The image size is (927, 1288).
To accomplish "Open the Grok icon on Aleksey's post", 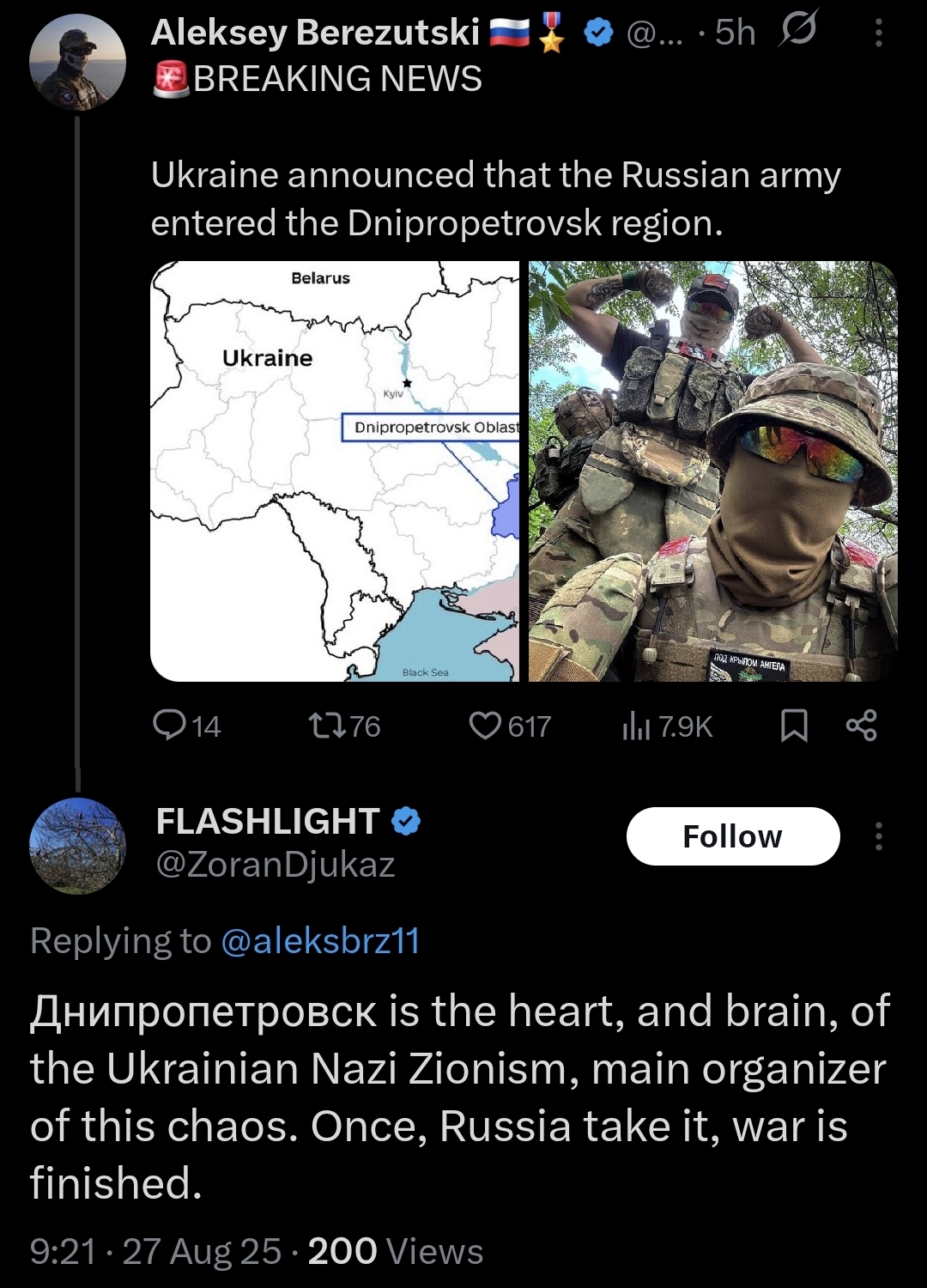I will coord(797,31).
